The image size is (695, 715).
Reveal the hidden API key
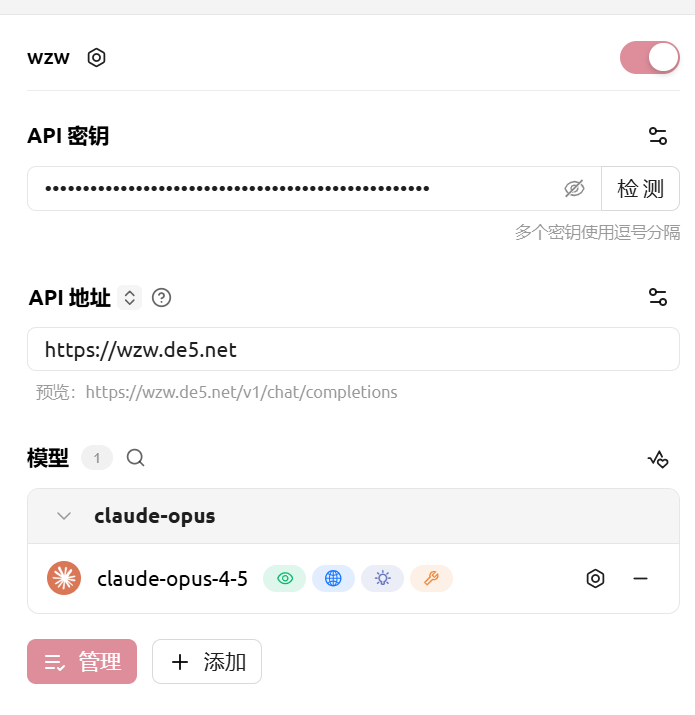coord(574,188)
